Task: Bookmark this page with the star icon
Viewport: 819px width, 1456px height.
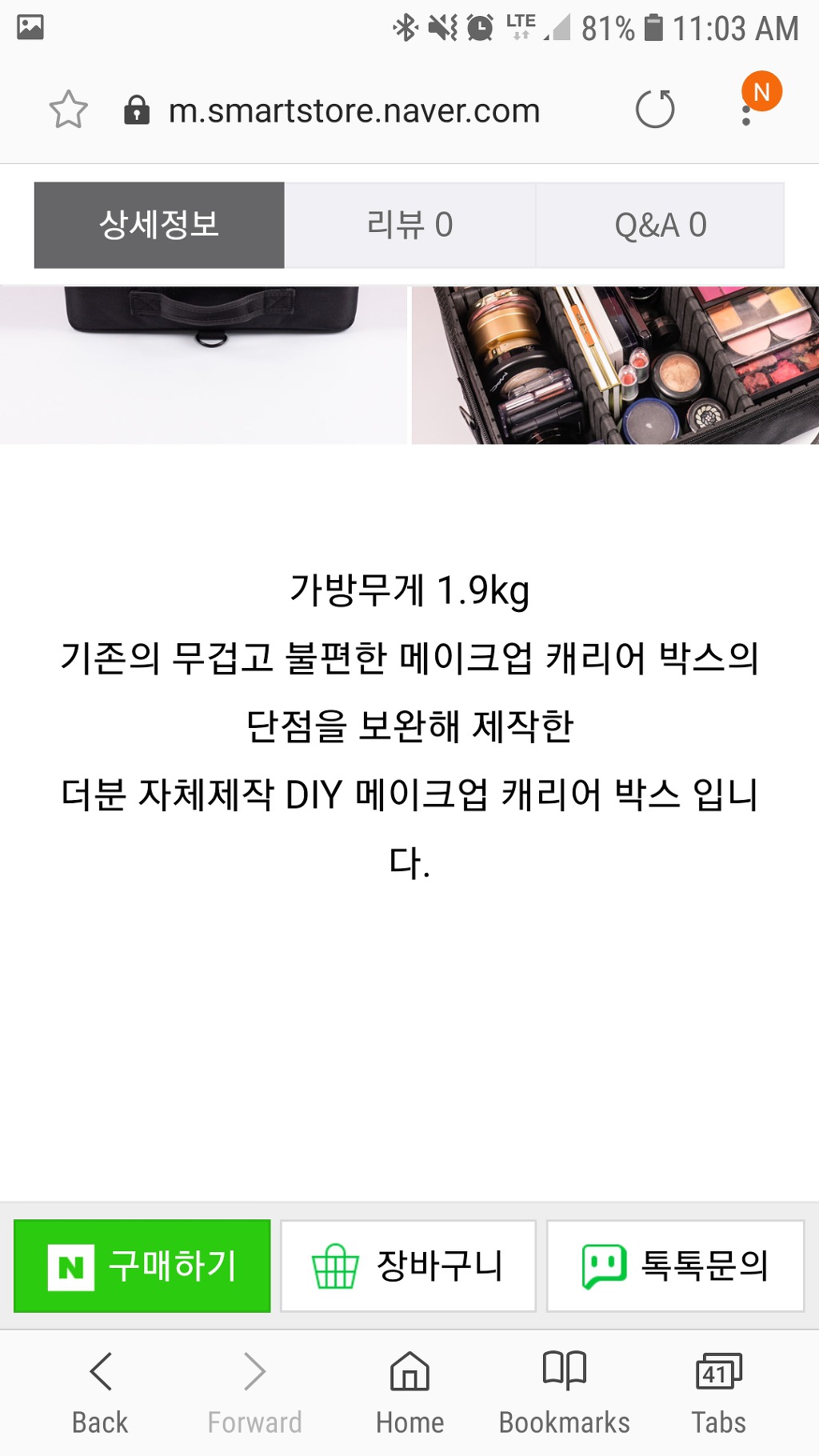Action: (x=68, y=110)
